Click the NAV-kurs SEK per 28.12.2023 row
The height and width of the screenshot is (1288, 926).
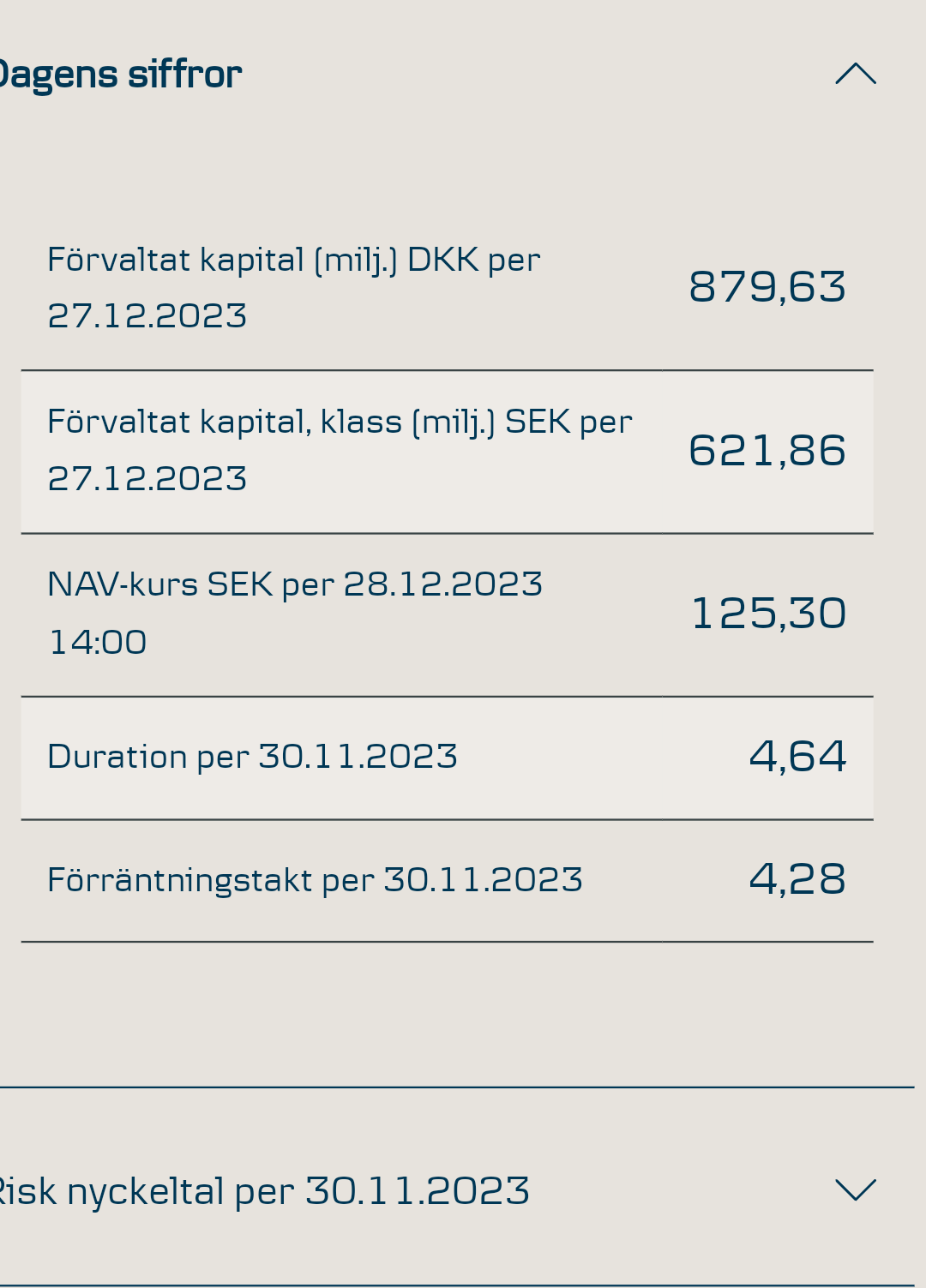tap(446, 611)
